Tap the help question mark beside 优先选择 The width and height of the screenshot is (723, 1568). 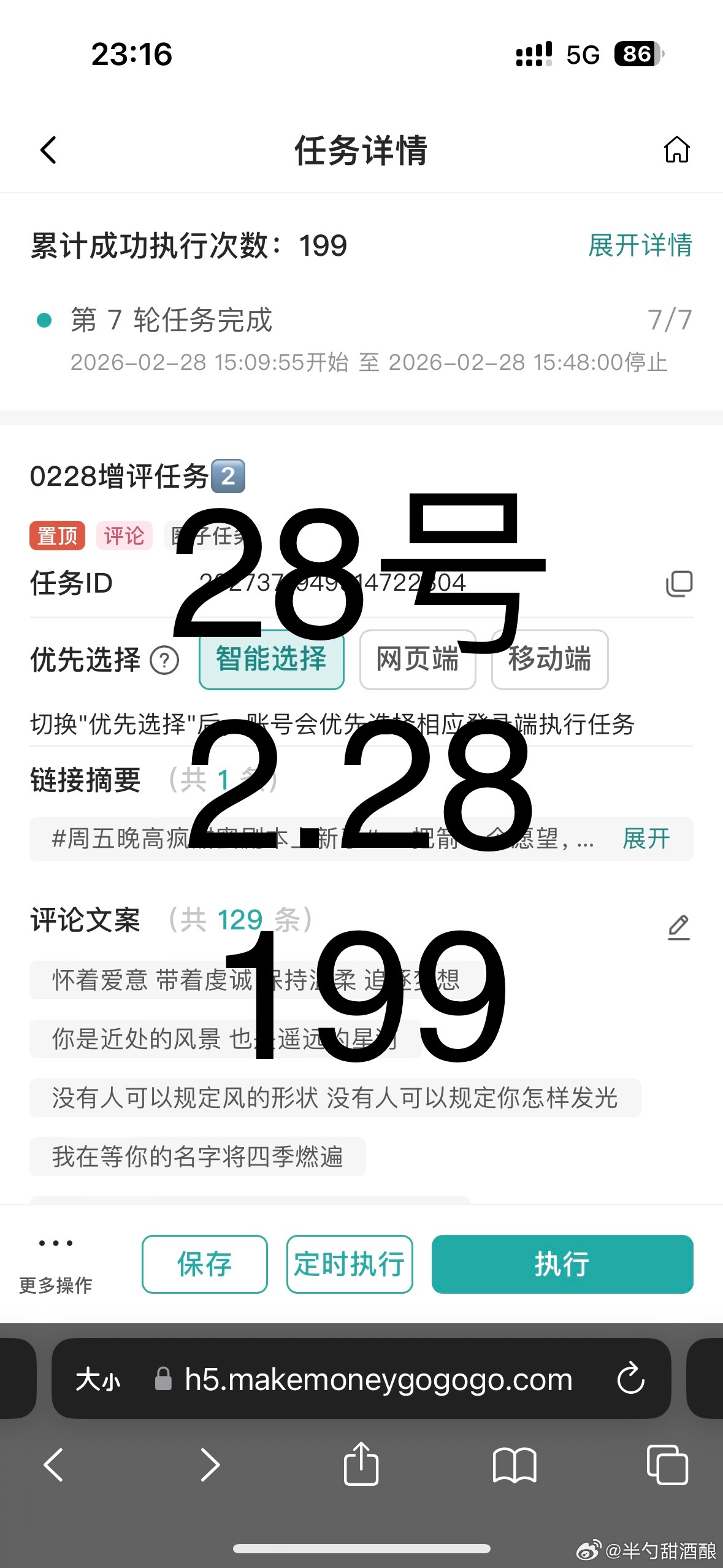163,661
